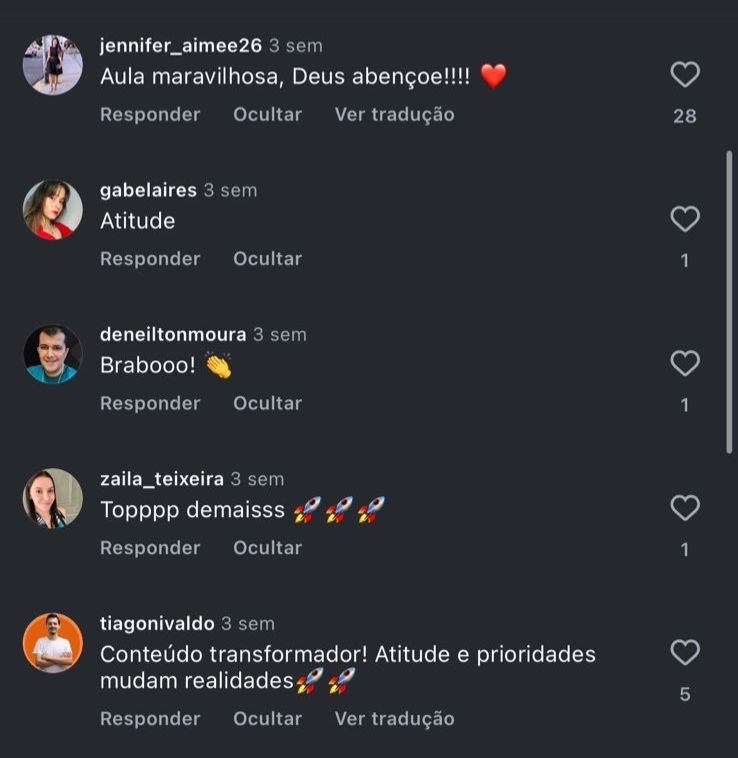Viewport: 738px width, 758px height.
Task: View translation of jennifer_aimee26's comment
Action: tap(394, 115)
